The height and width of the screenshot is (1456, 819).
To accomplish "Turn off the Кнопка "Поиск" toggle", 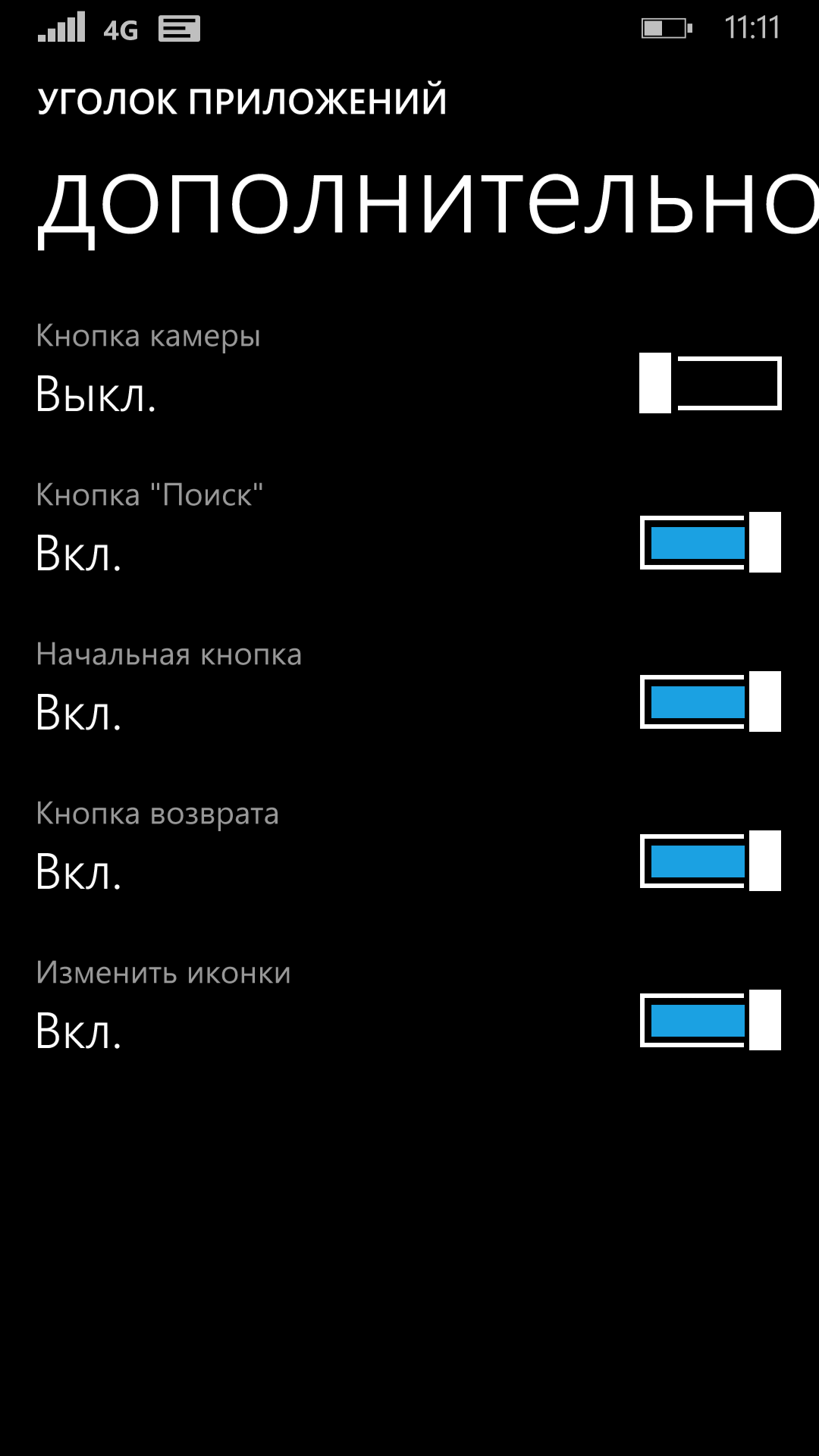I will tap(711, 542).
